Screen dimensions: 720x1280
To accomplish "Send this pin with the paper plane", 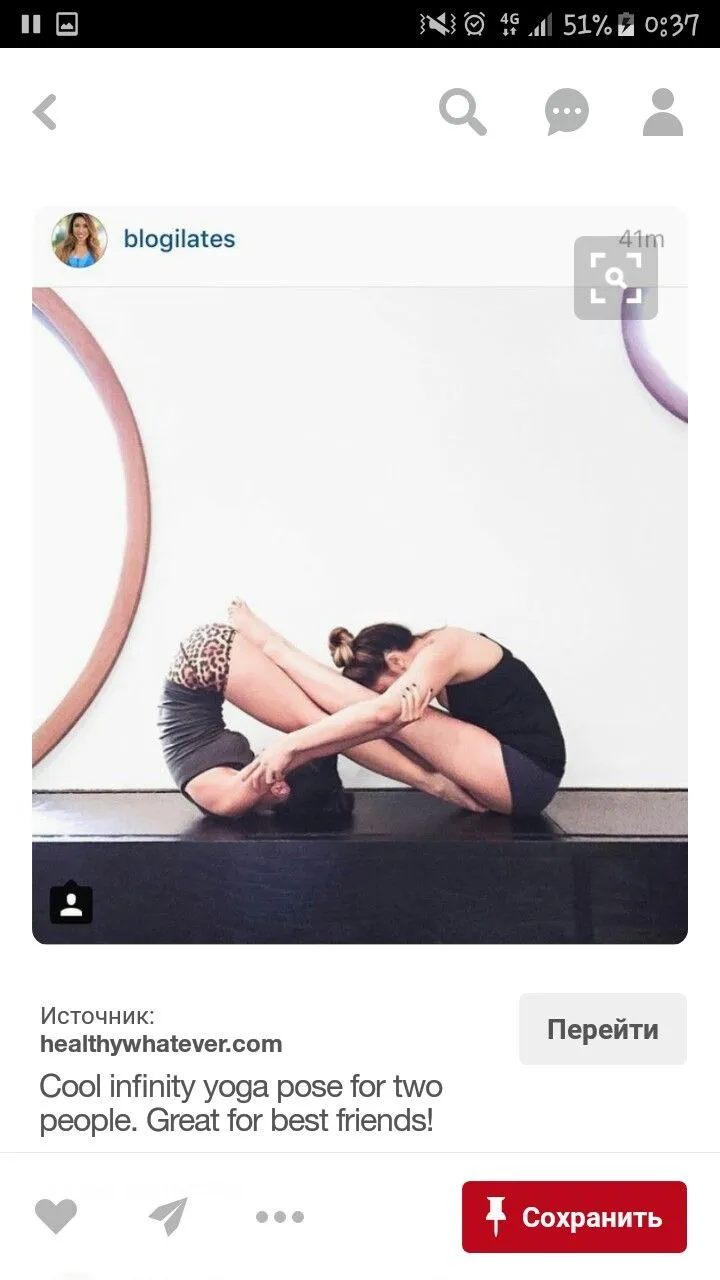I will coord(168,1216).
